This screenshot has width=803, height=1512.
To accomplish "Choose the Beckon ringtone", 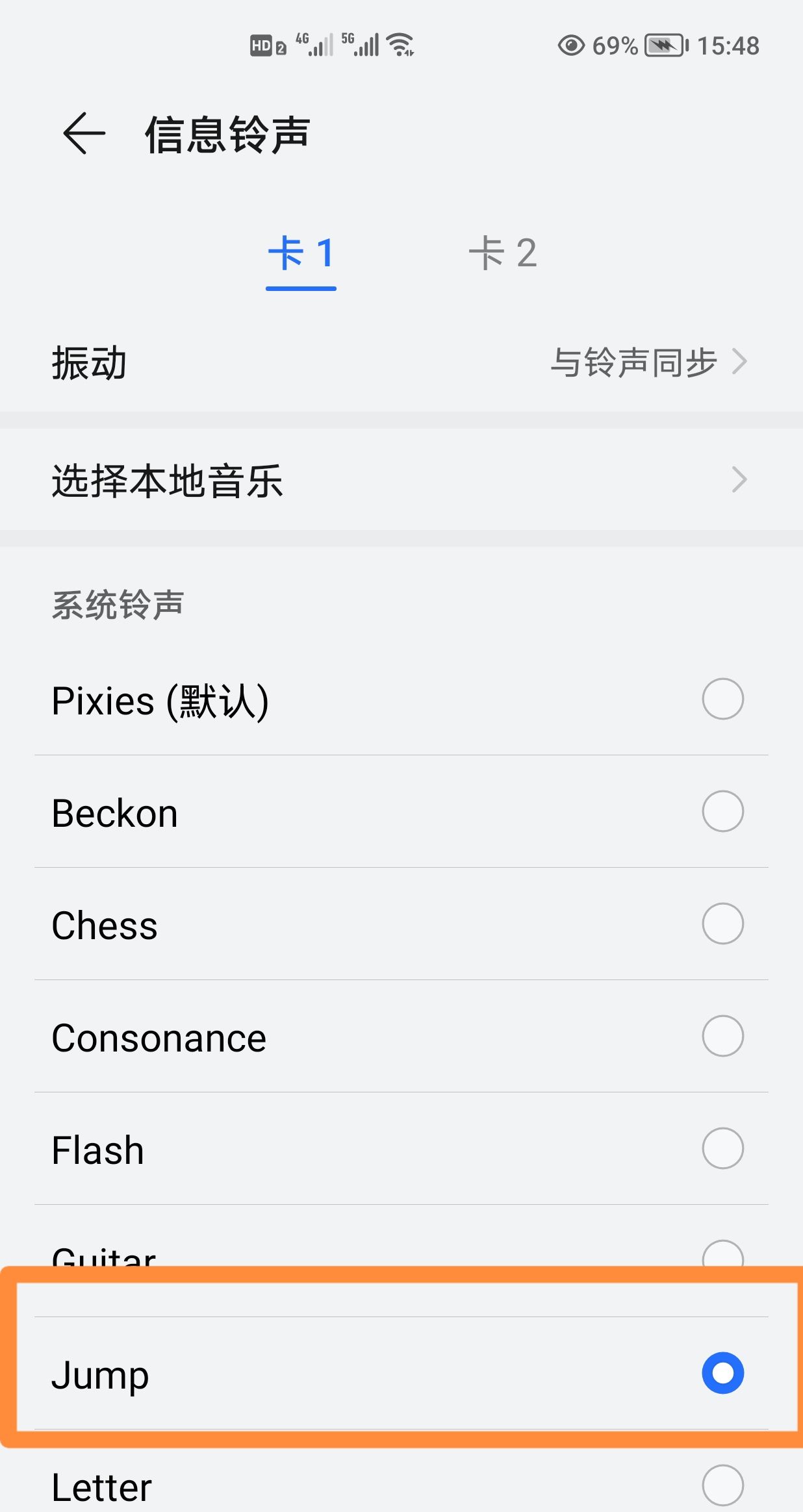I will pyautogui.click(x=400, y=812).
